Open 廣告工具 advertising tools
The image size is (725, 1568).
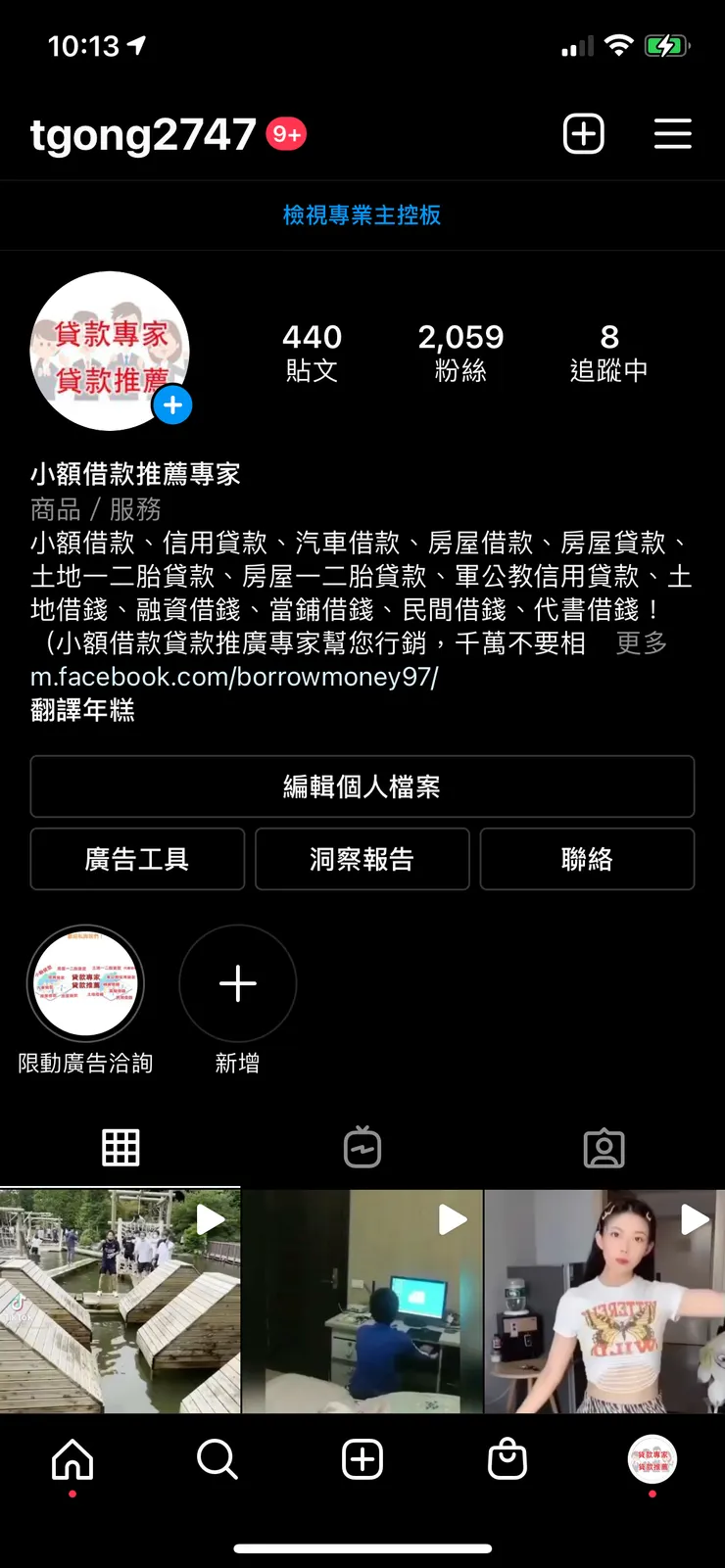137,859
